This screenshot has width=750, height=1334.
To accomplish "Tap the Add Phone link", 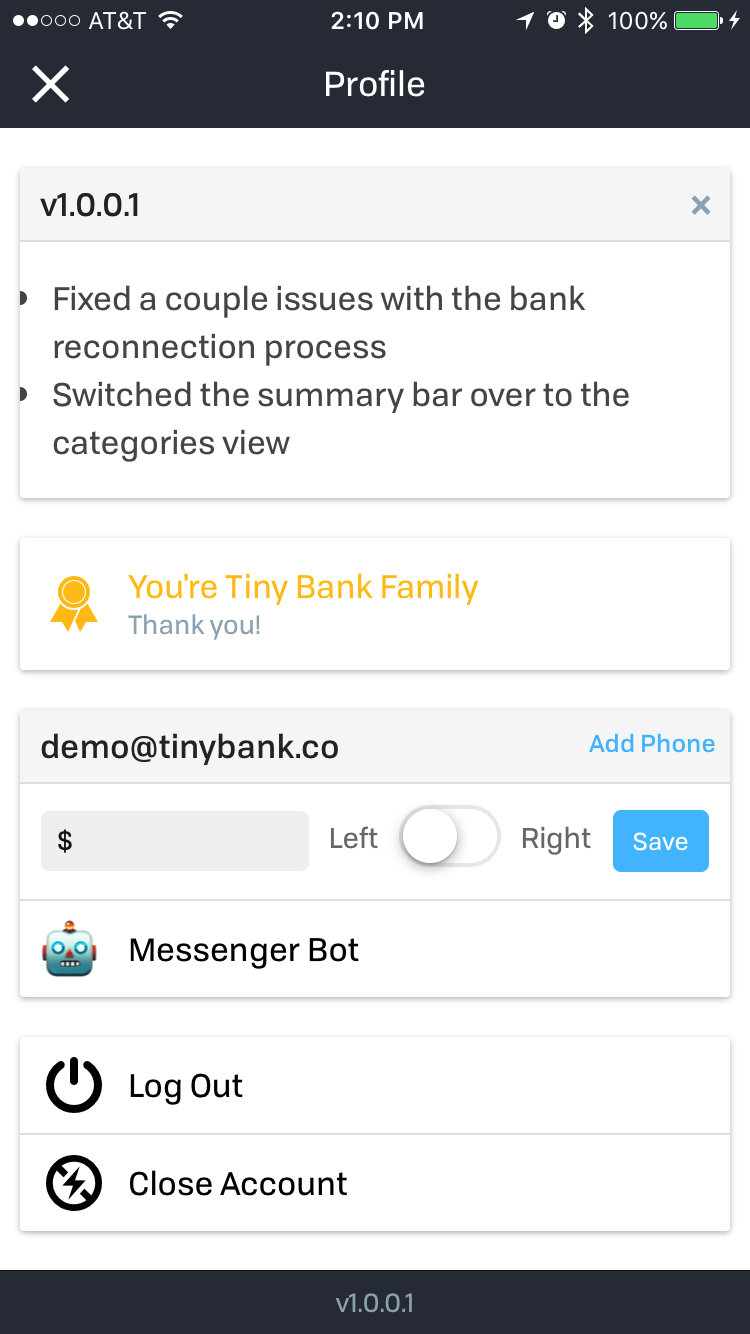I will tap(652, 744).
